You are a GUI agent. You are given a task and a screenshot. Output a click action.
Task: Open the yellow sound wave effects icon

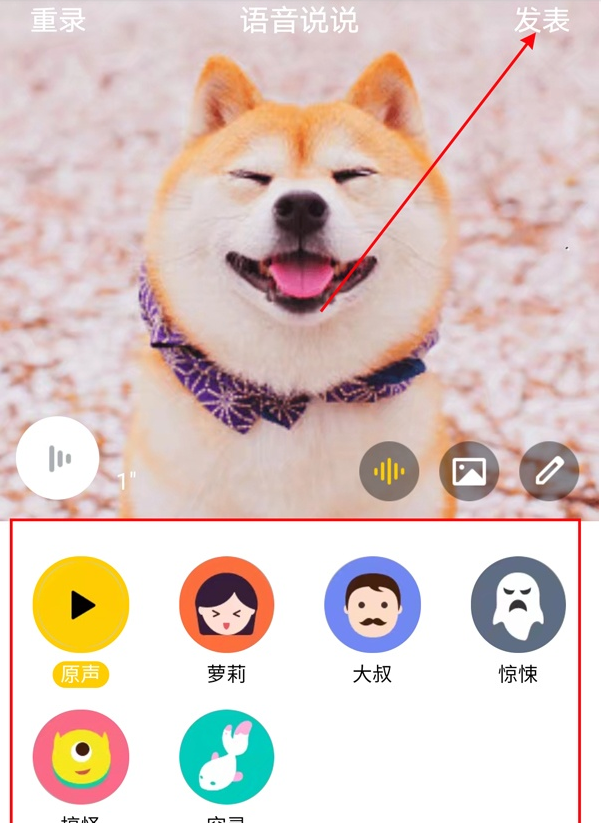click(389, 471)
